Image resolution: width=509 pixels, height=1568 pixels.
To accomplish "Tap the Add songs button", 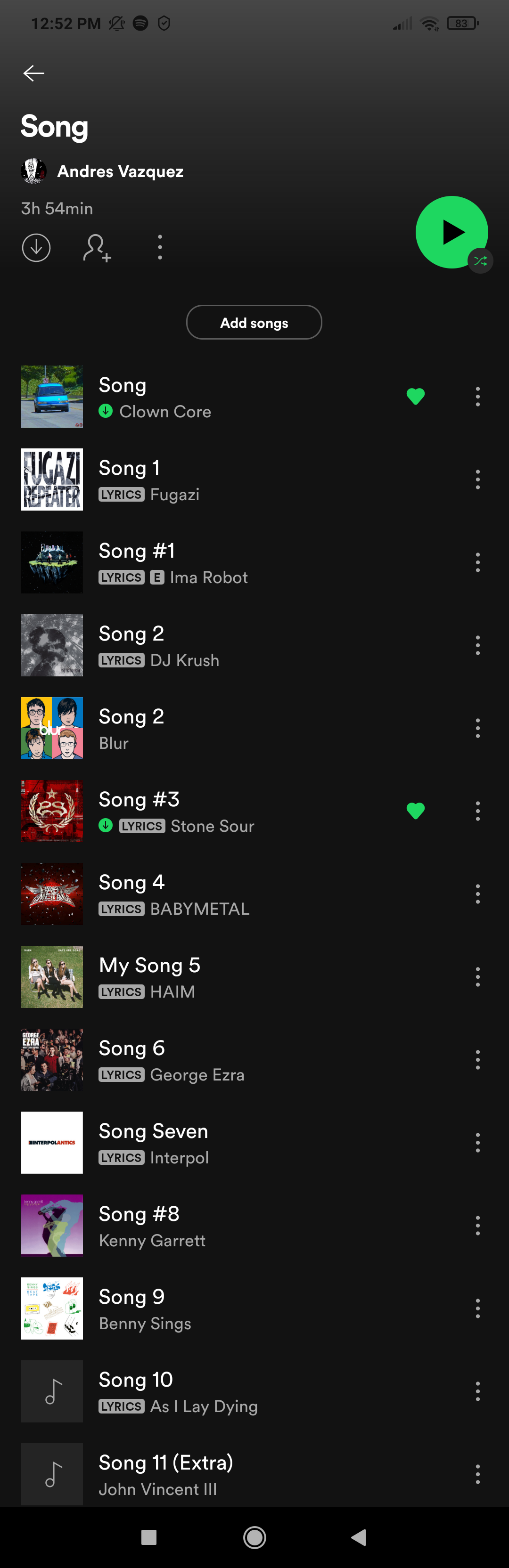I will pyautogui.click(x=254, y=323).
